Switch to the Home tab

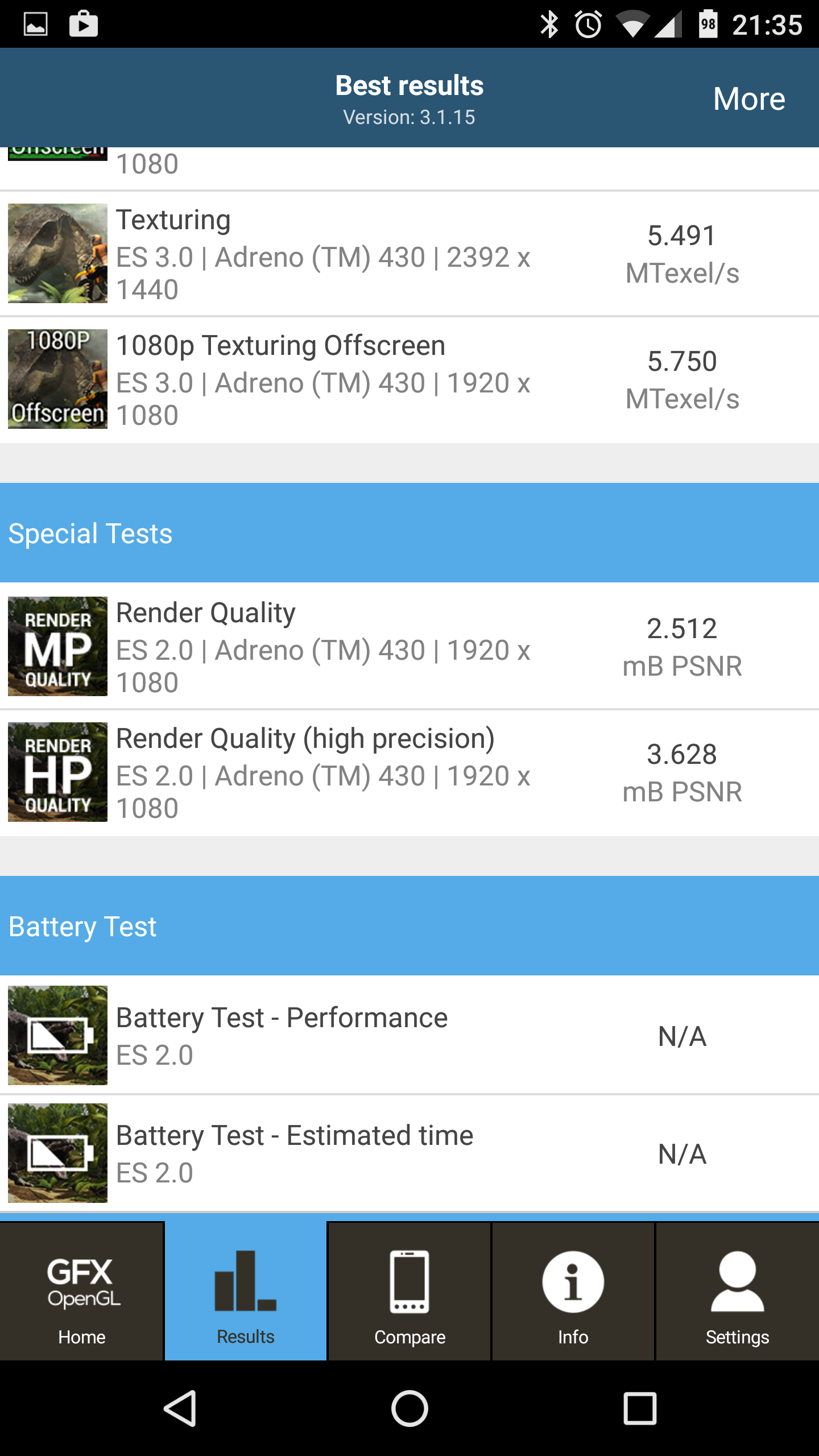click(x=82, y=1291)
